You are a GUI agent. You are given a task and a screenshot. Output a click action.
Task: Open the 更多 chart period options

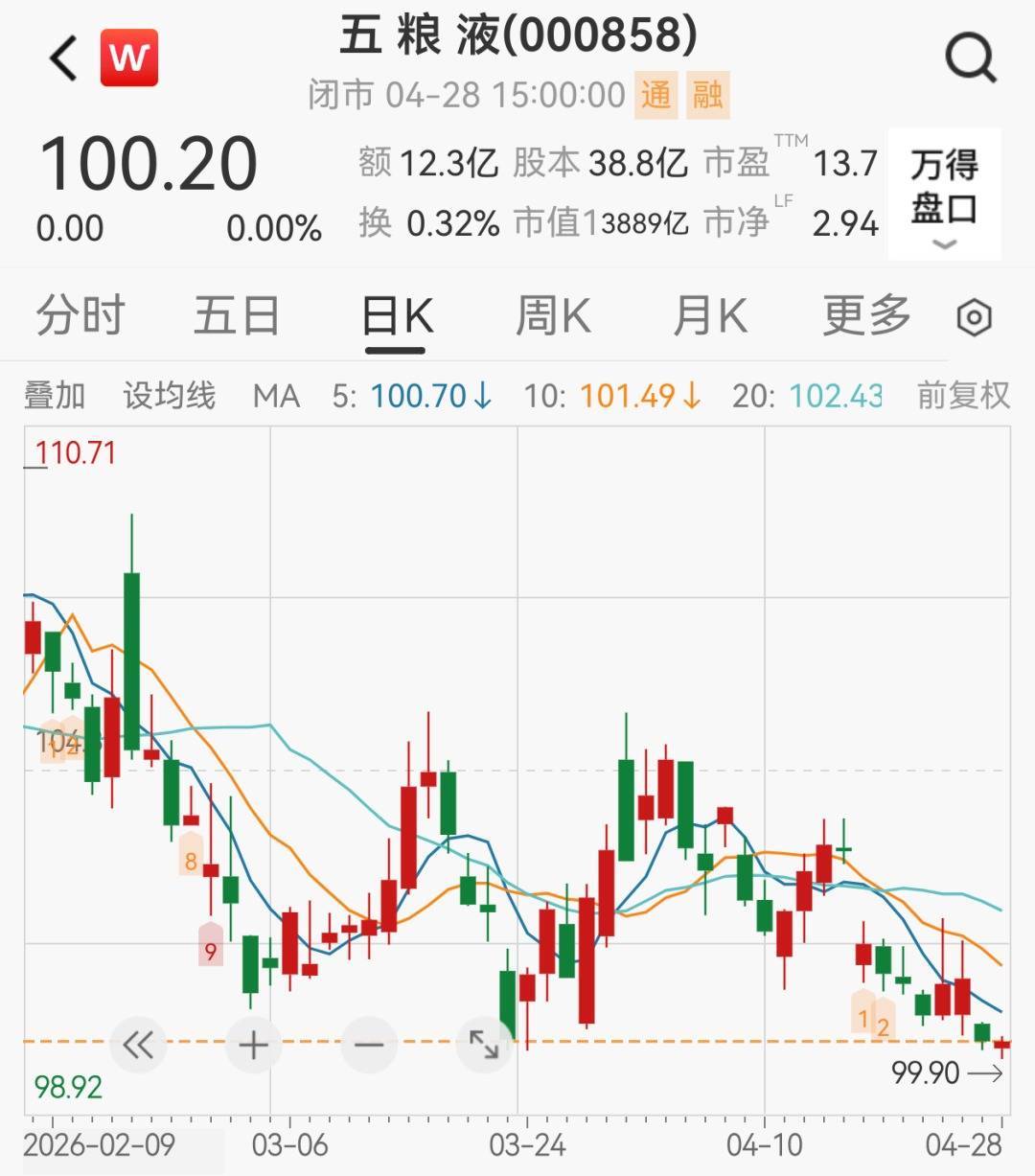pos(866,315)
